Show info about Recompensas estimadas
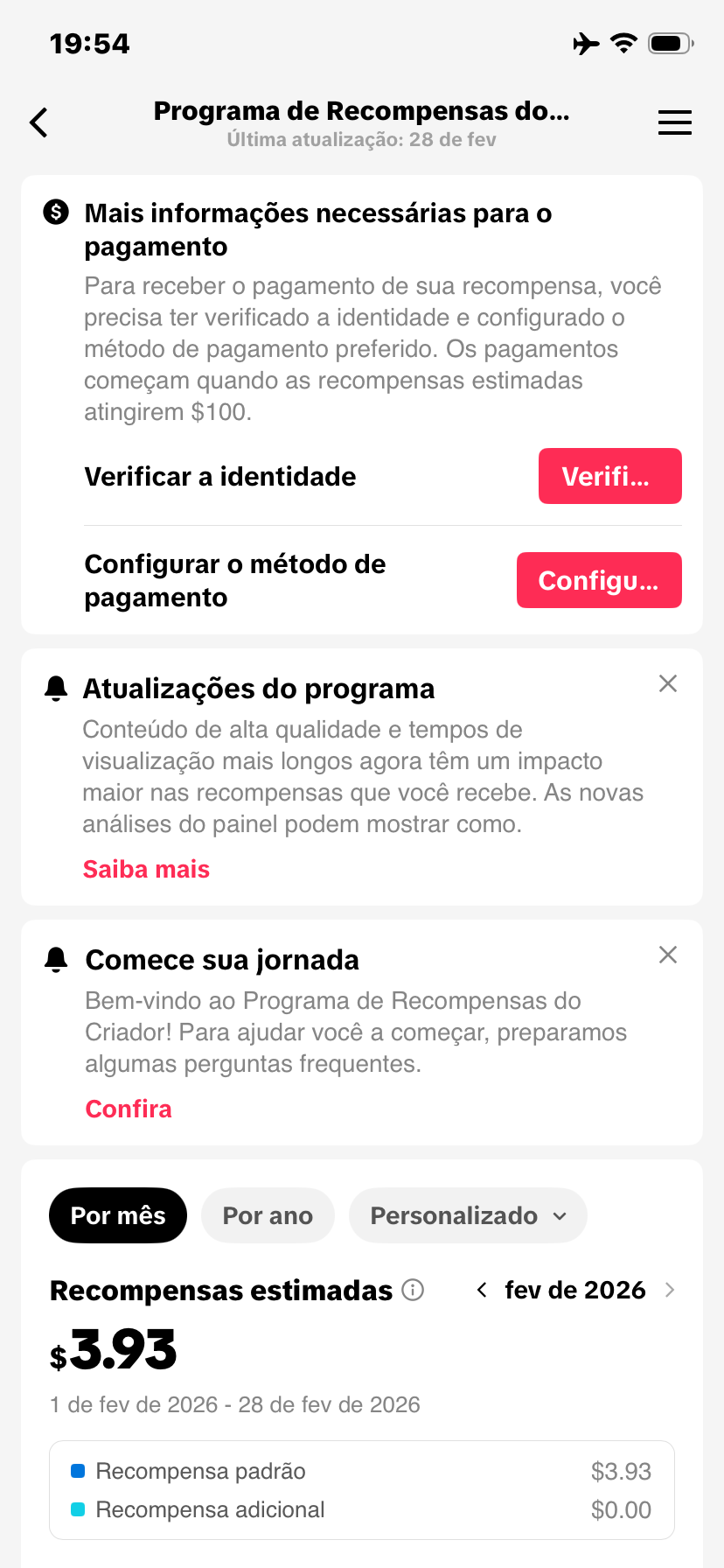This screenshot has width=724, height=1568. (x=413, y=1290)
